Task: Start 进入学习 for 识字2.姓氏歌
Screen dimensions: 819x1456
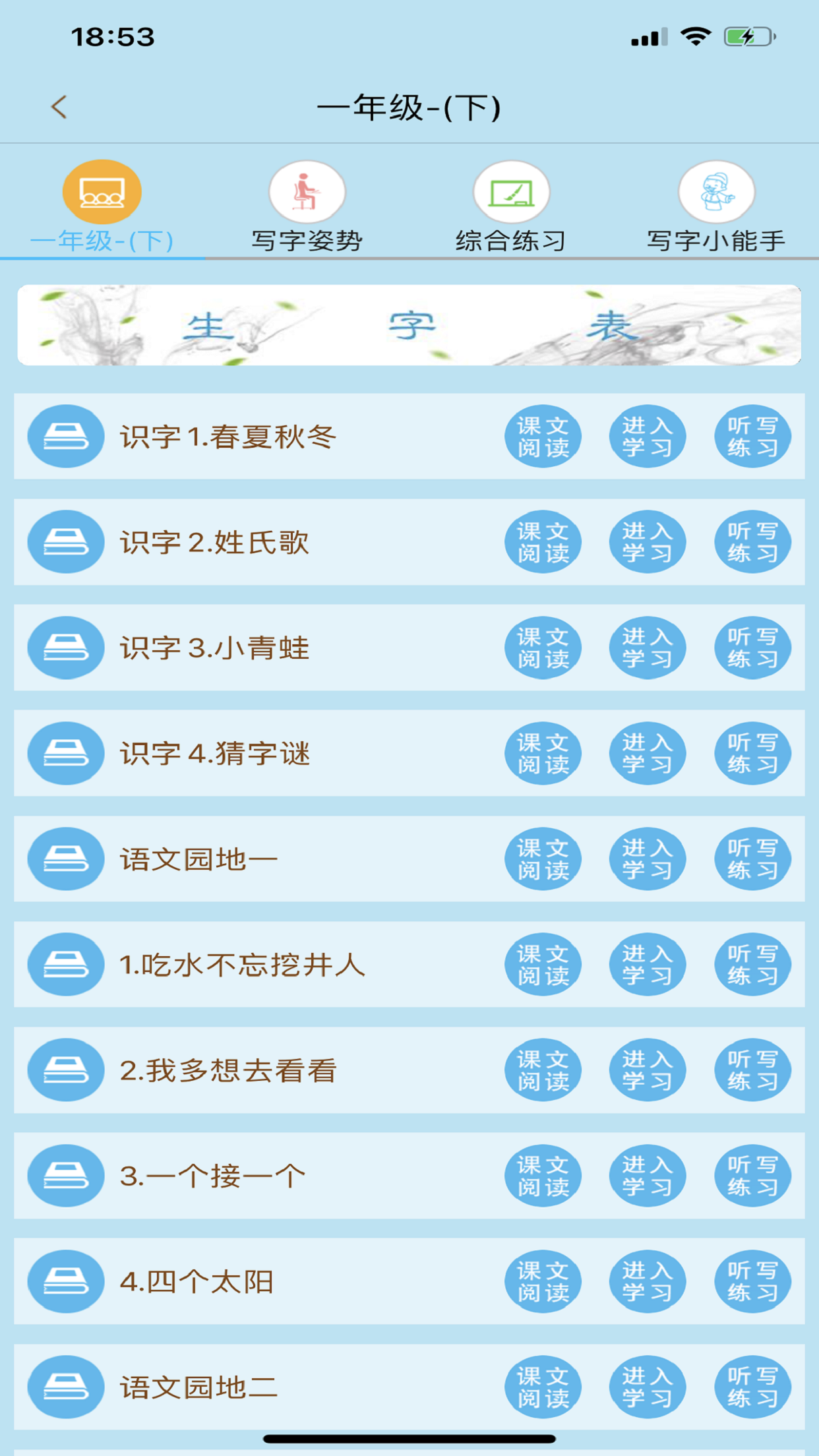Action: [648, 541]
